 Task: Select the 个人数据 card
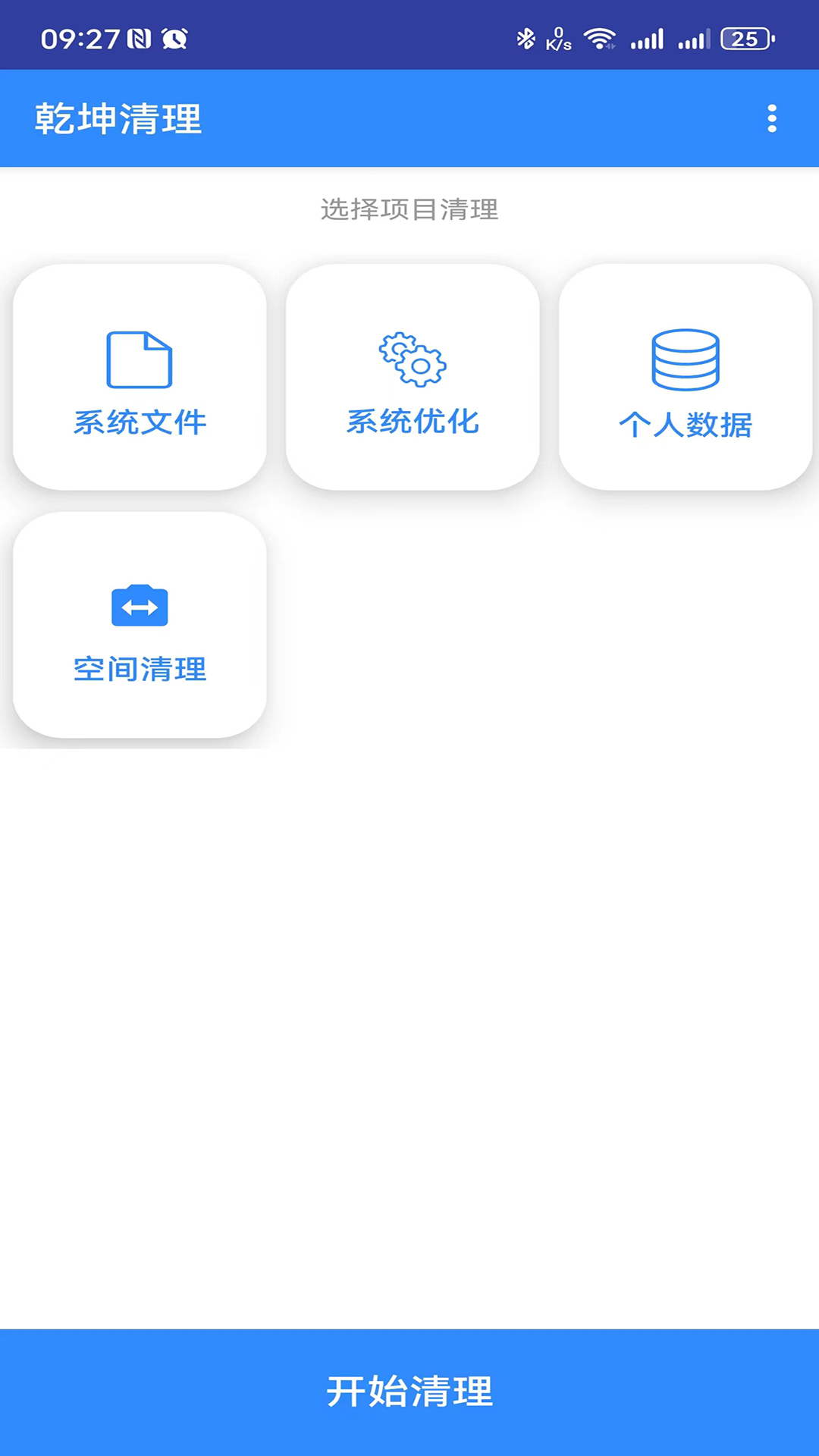685,375
